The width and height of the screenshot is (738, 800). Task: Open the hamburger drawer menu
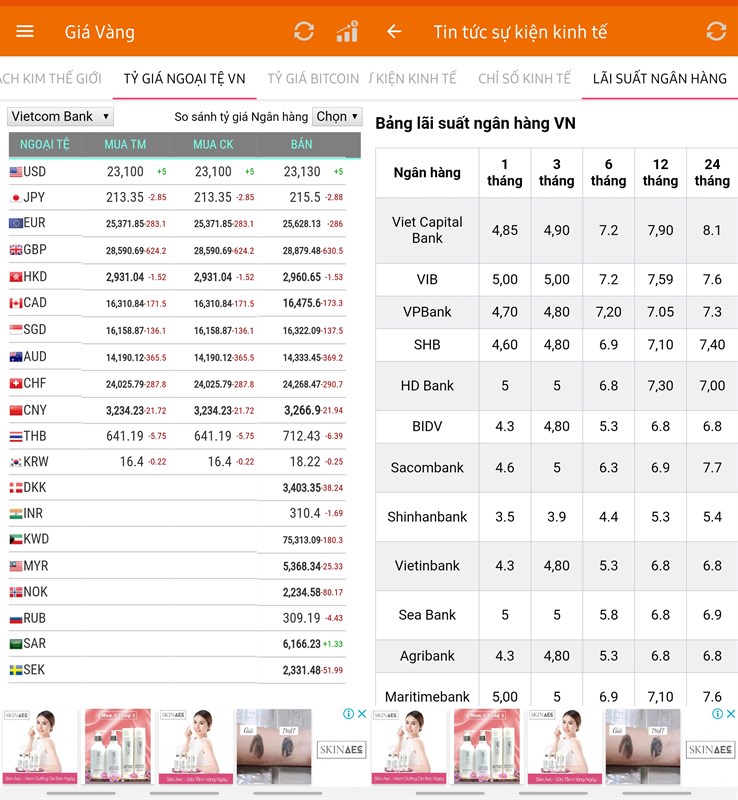[25, 31]
